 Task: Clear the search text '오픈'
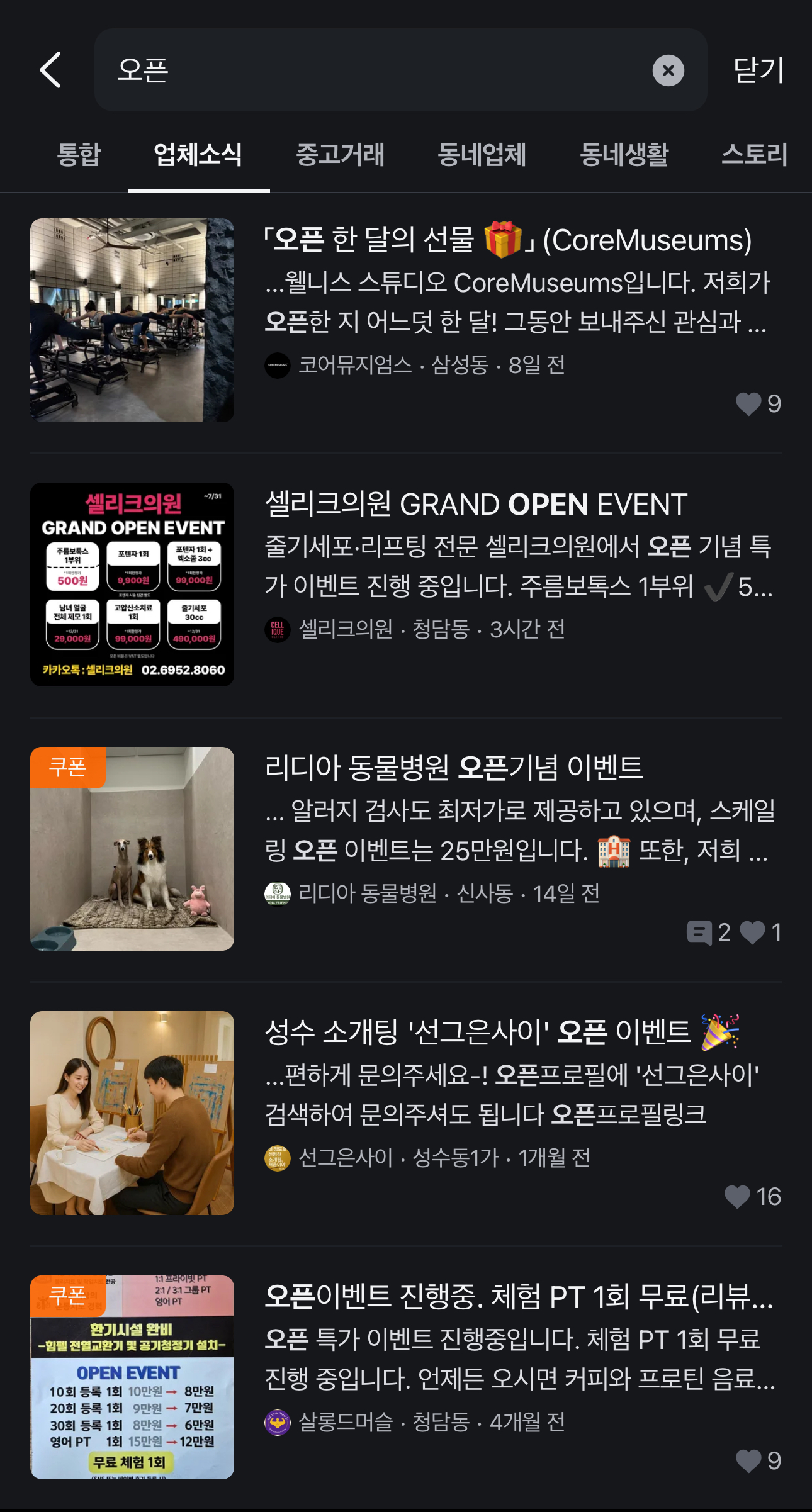668,70
